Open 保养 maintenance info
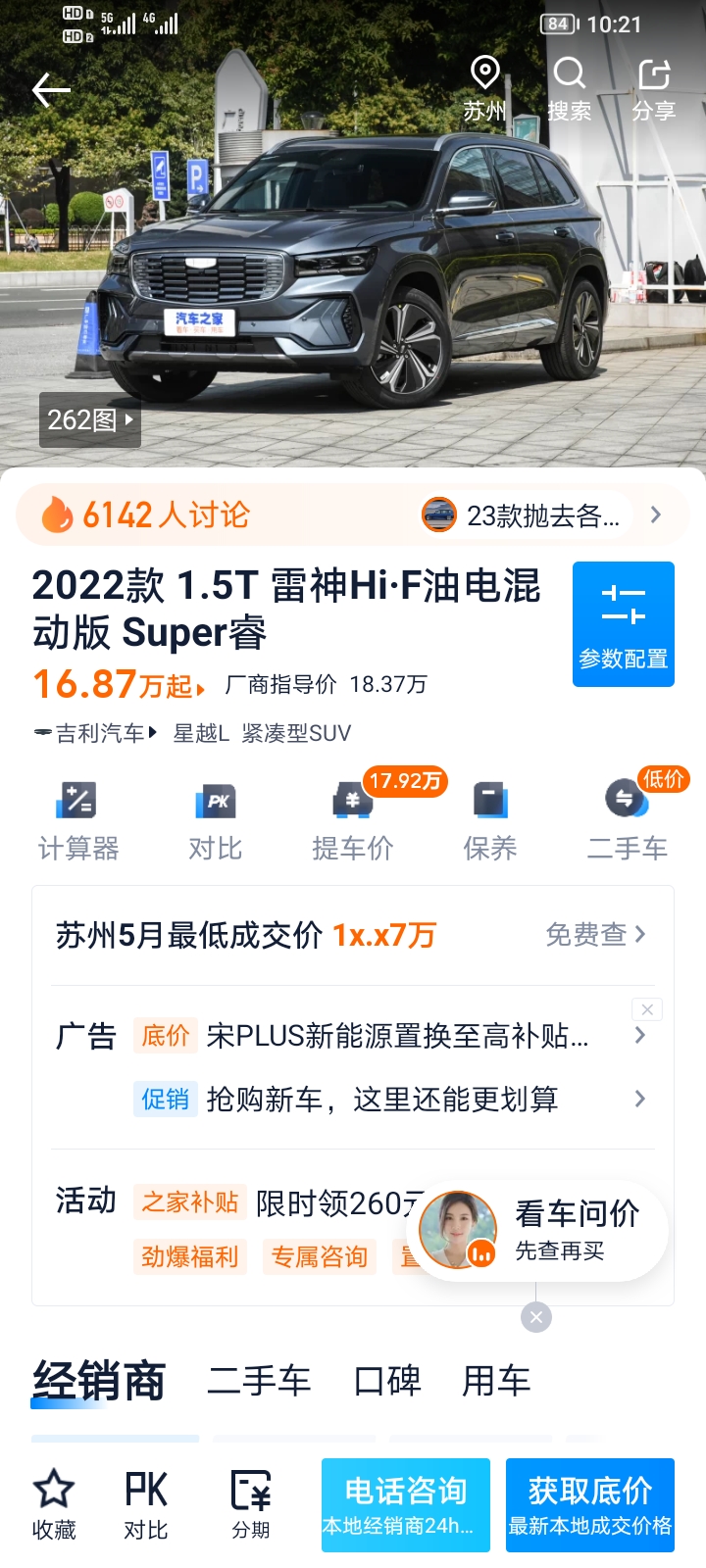This screenshot has width=706, height=1568. pyautogui.click(x=490, y=821)
